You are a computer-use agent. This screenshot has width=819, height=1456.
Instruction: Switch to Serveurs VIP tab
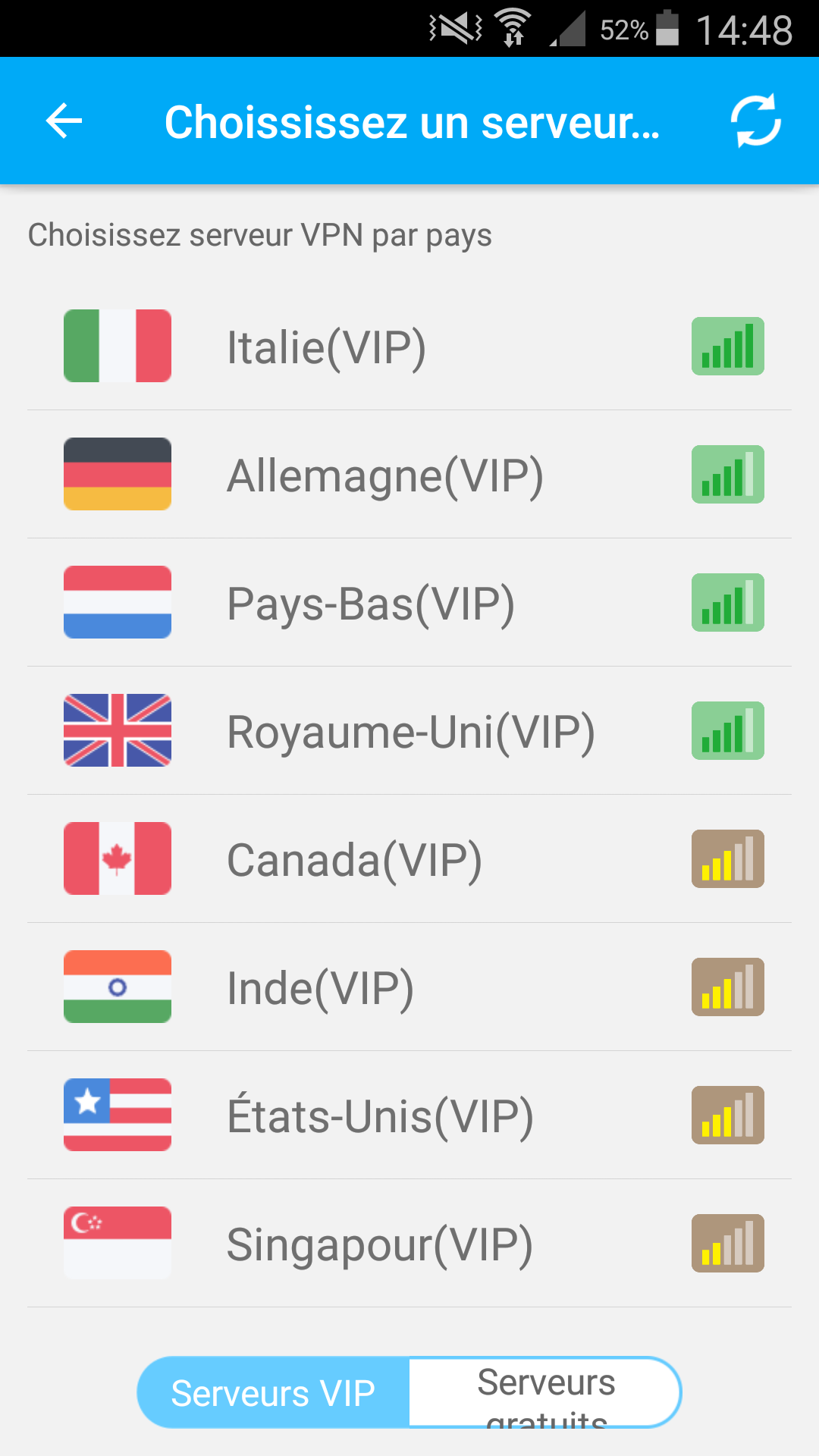273,1392
